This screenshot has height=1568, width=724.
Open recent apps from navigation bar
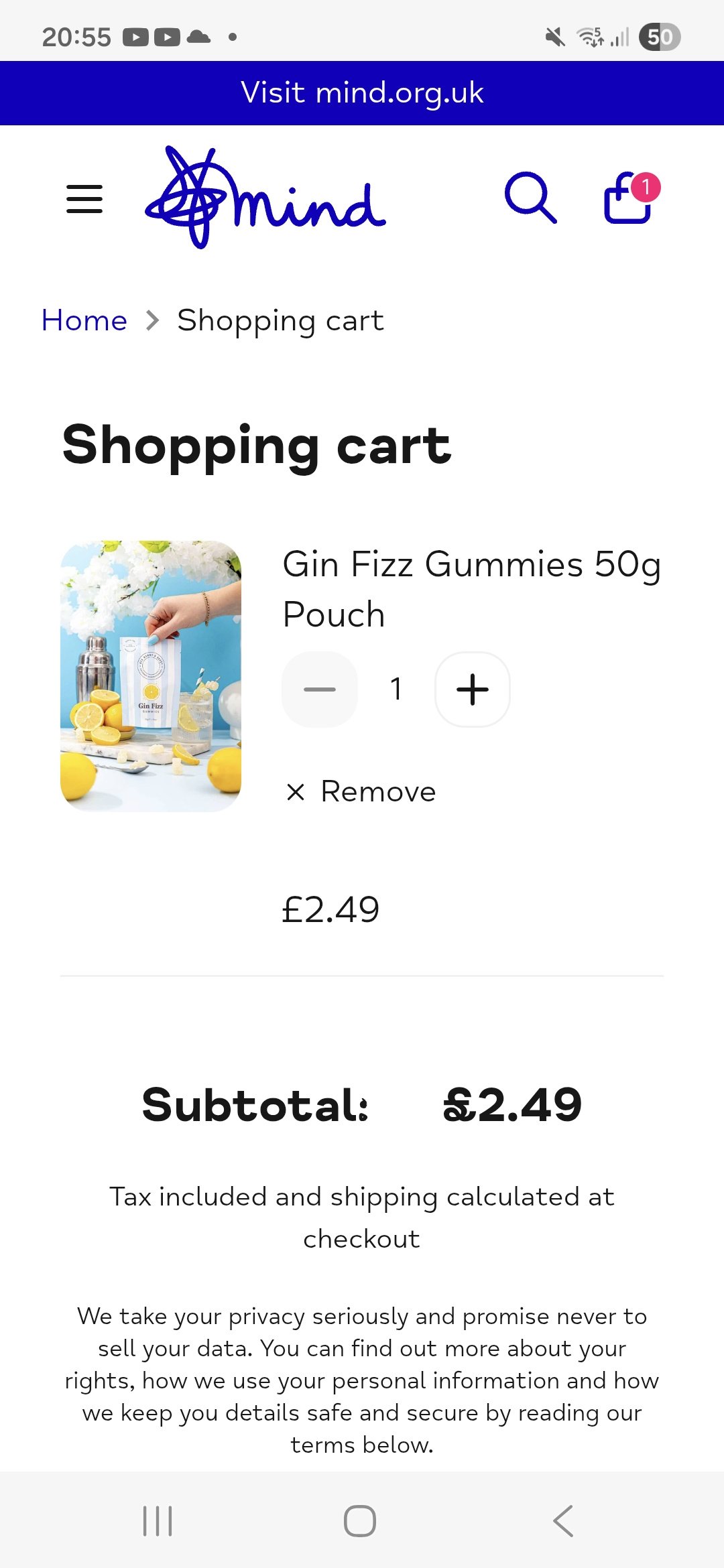[158, 1520]
